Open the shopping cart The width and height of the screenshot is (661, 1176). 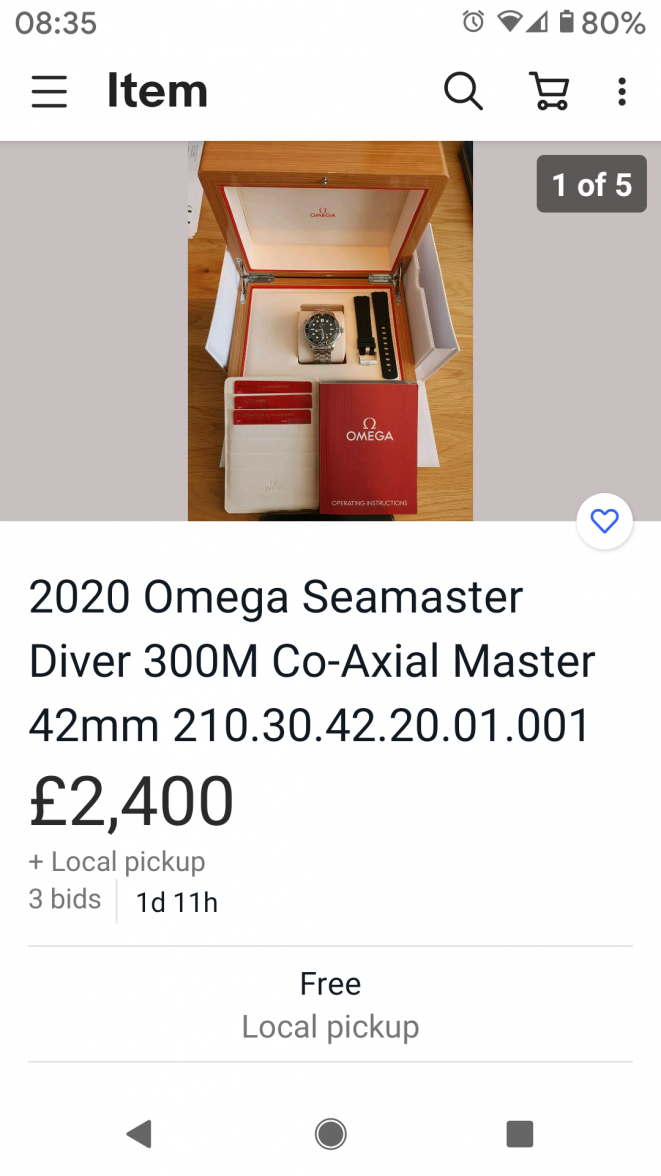548,92
